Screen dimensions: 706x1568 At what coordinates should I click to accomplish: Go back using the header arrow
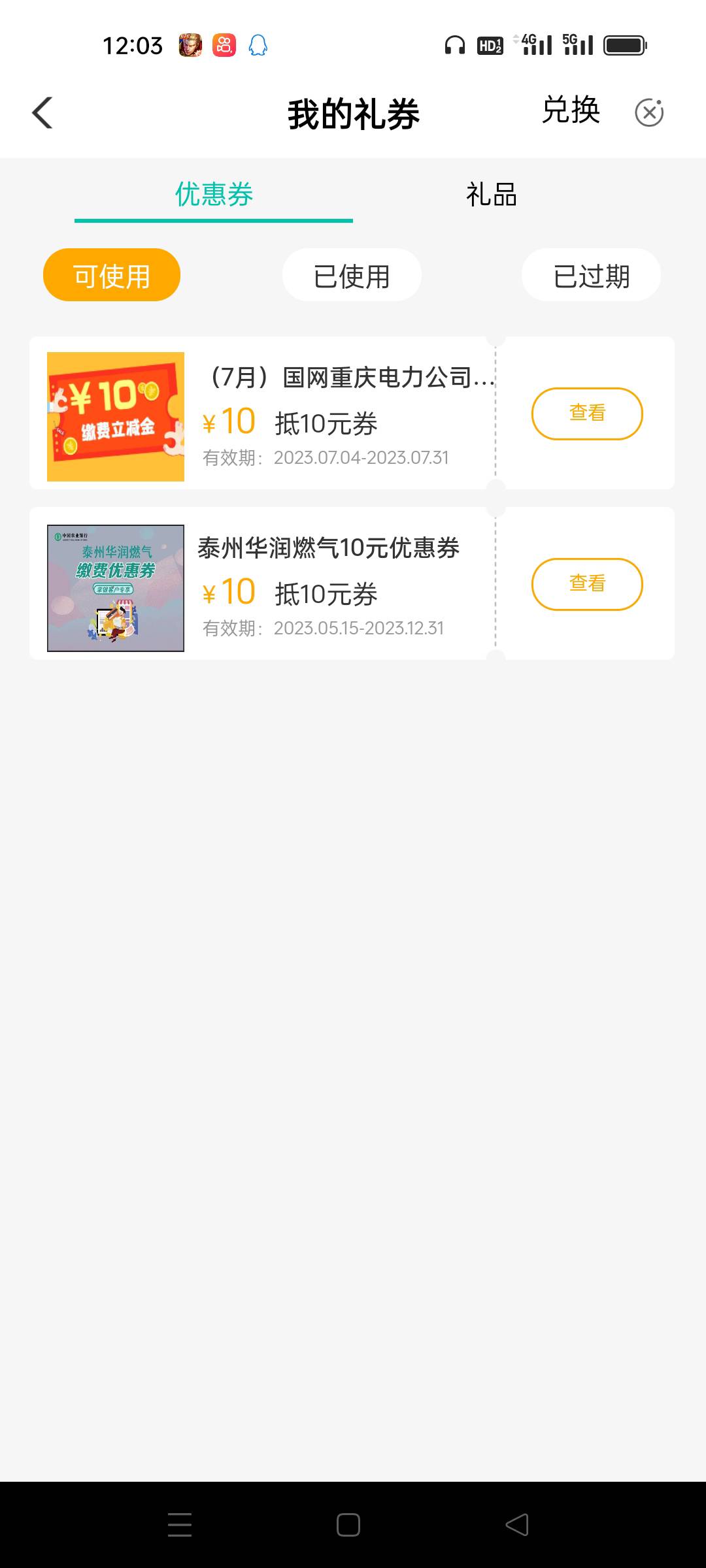tap(43, 113)
